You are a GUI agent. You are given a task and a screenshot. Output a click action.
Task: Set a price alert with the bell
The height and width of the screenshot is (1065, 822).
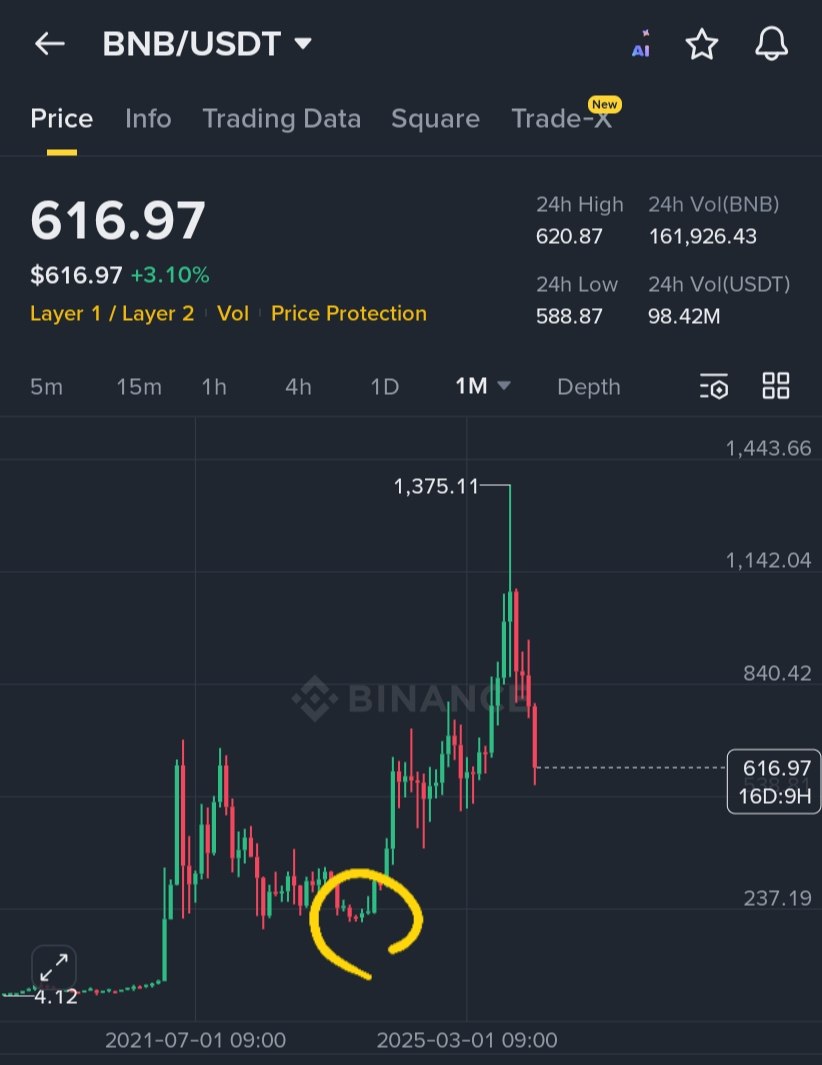coord(770,44)
